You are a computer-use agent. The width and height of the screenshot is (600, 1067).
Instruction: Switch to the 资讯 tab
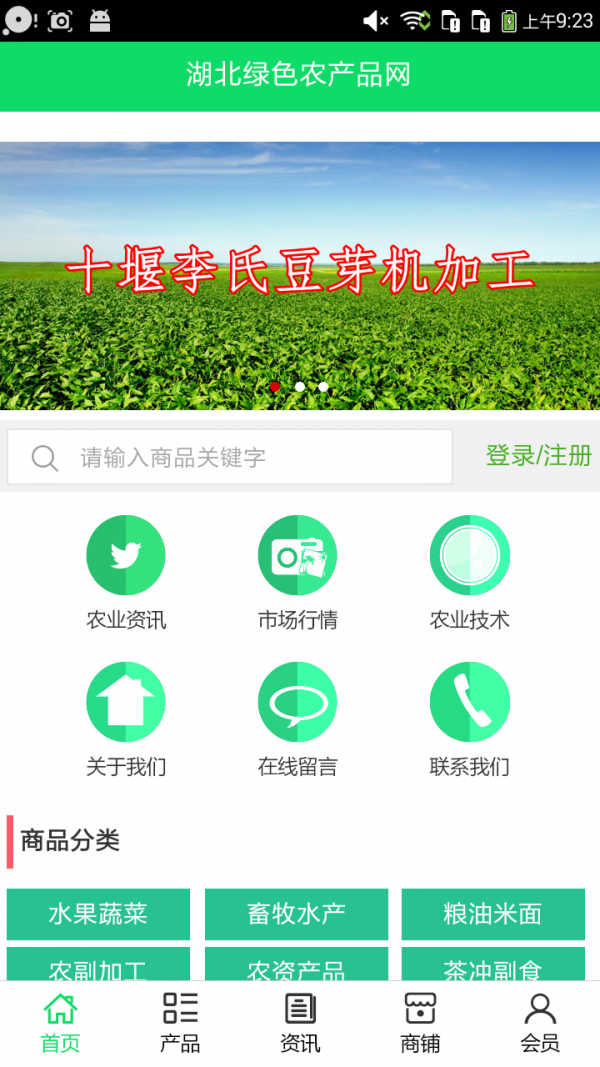[x=300, y=1023]
